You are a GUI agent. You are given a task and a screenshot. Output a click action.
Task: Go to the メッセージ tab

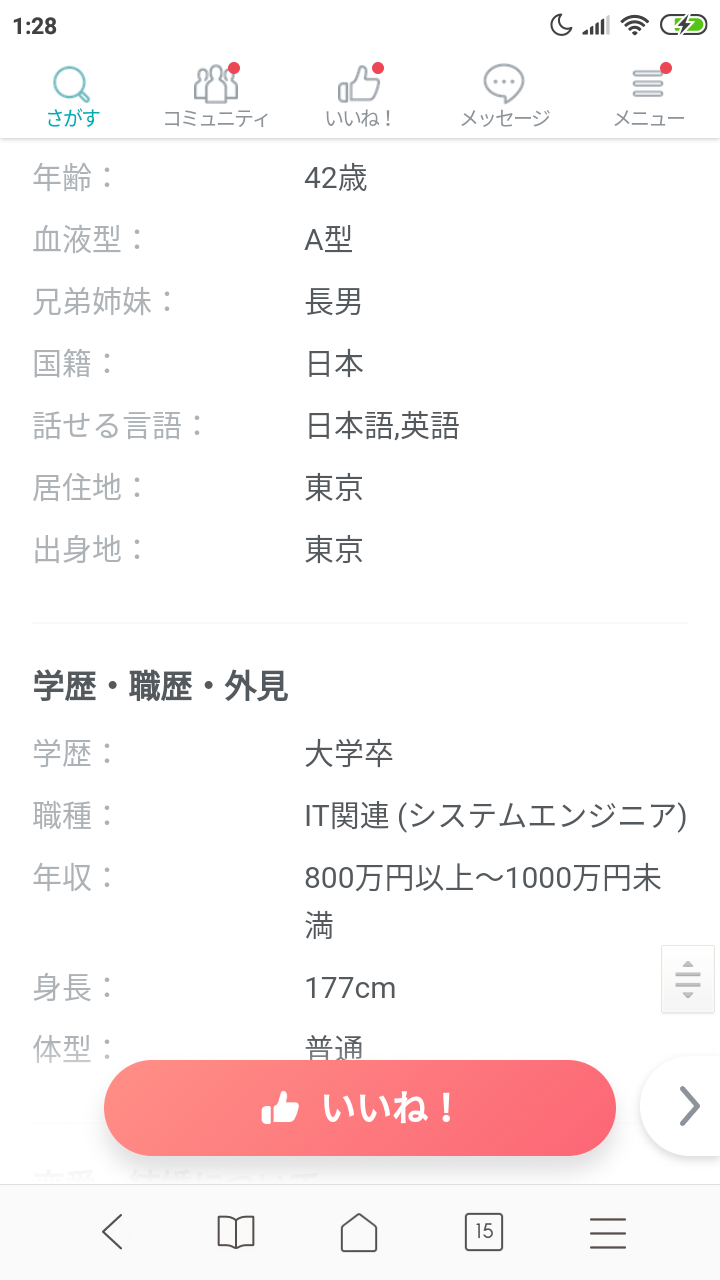[504, 97]
